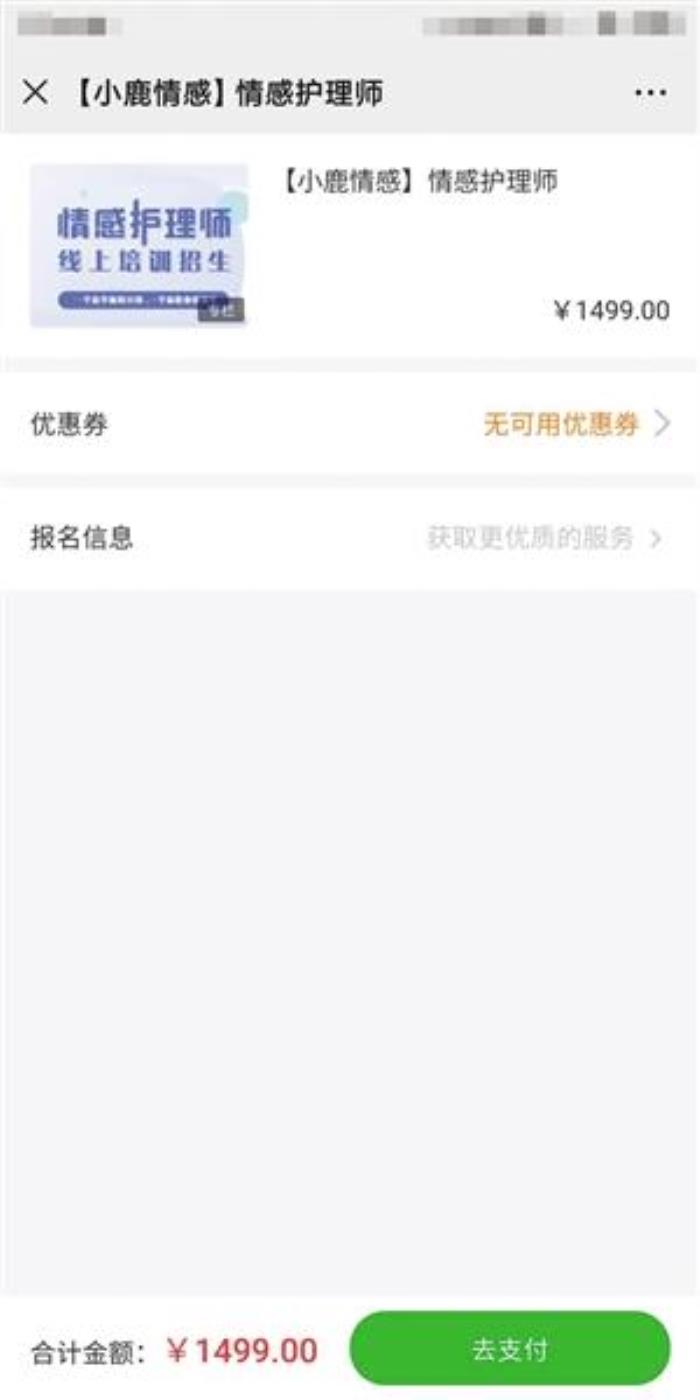This screenshot has width=700, height=1400.
Task: Close the 情感护理师 order page
Action: click(x=35, y=93)
